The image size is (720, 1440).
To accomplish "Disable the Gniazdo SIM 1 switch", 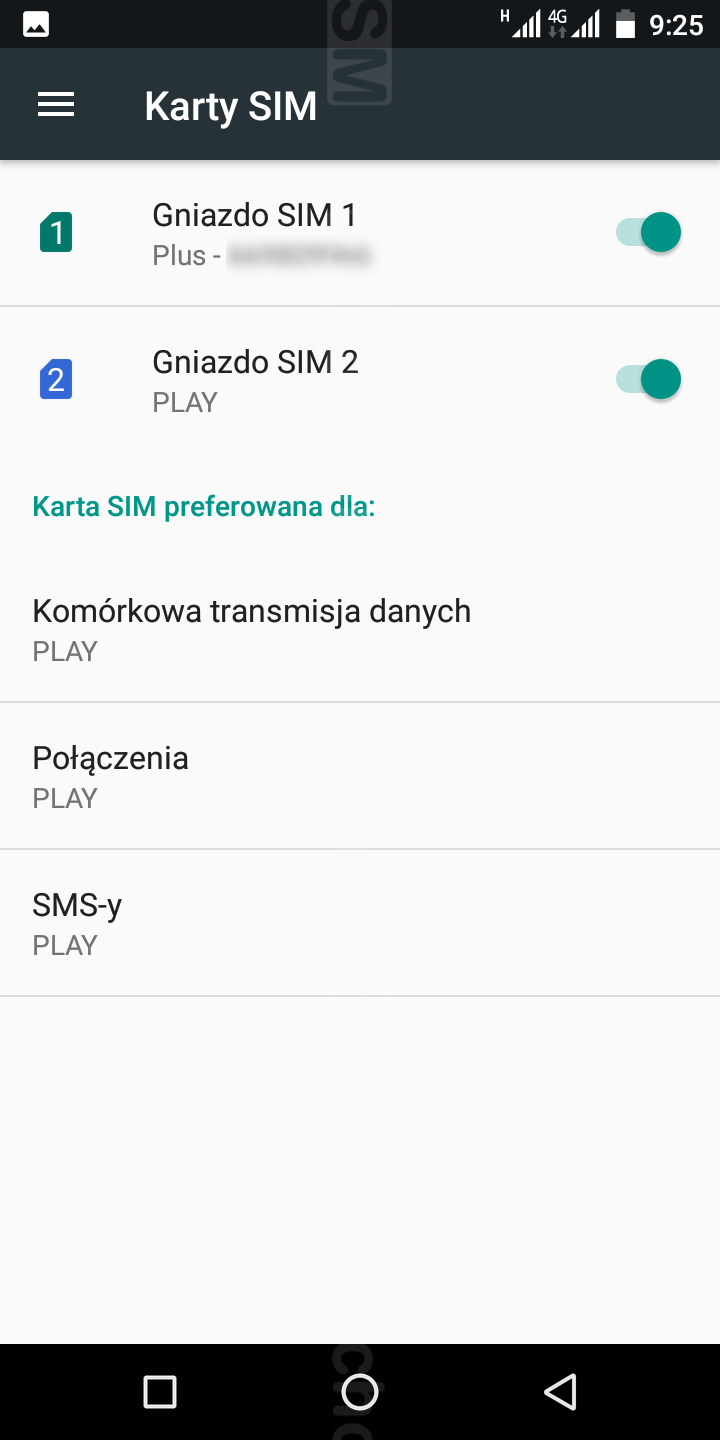I will pyautogui.click(x=649, y=233).
